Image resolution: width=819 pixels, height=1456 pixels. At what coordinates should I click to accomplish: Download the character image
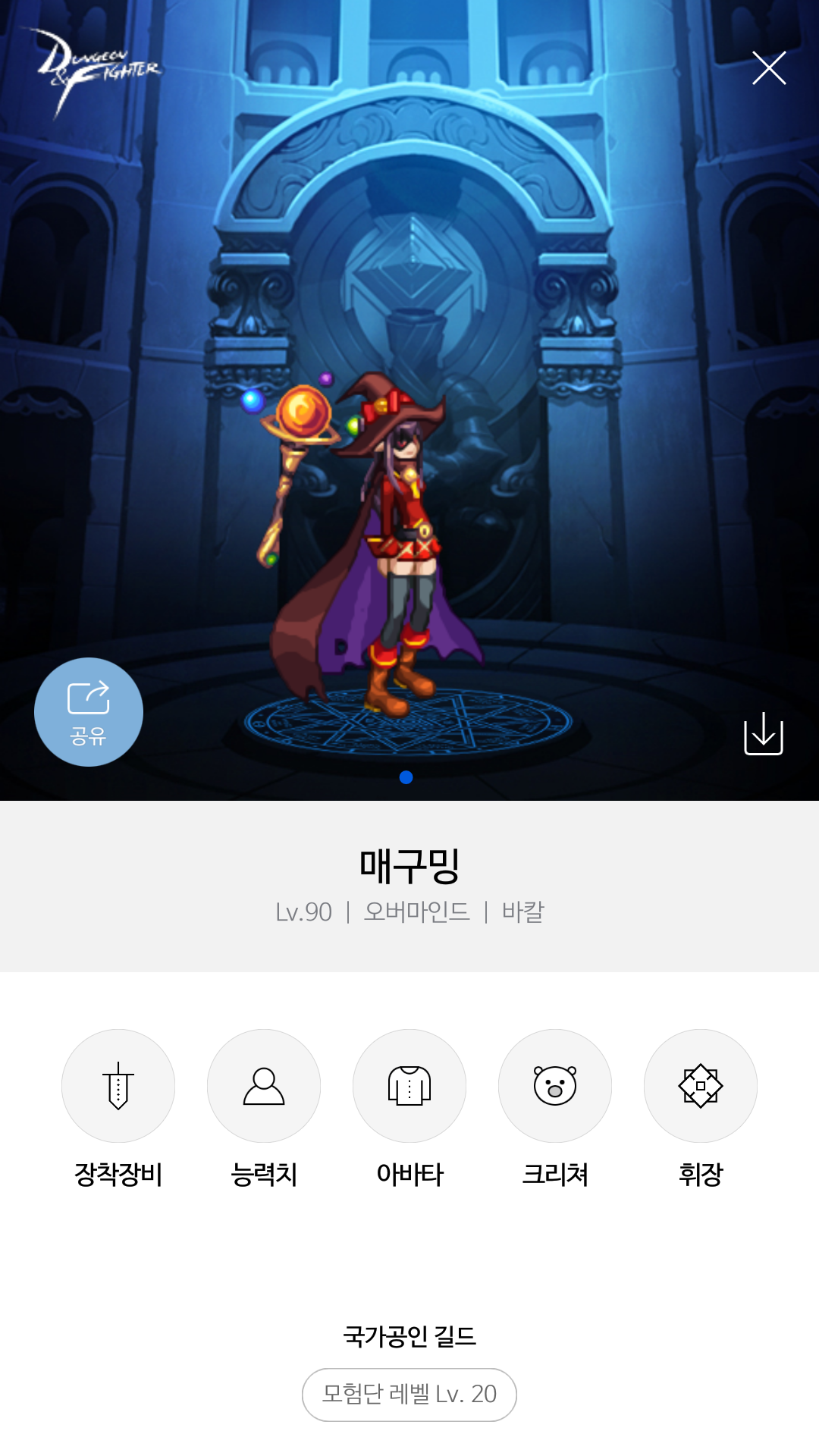point(764,733)
